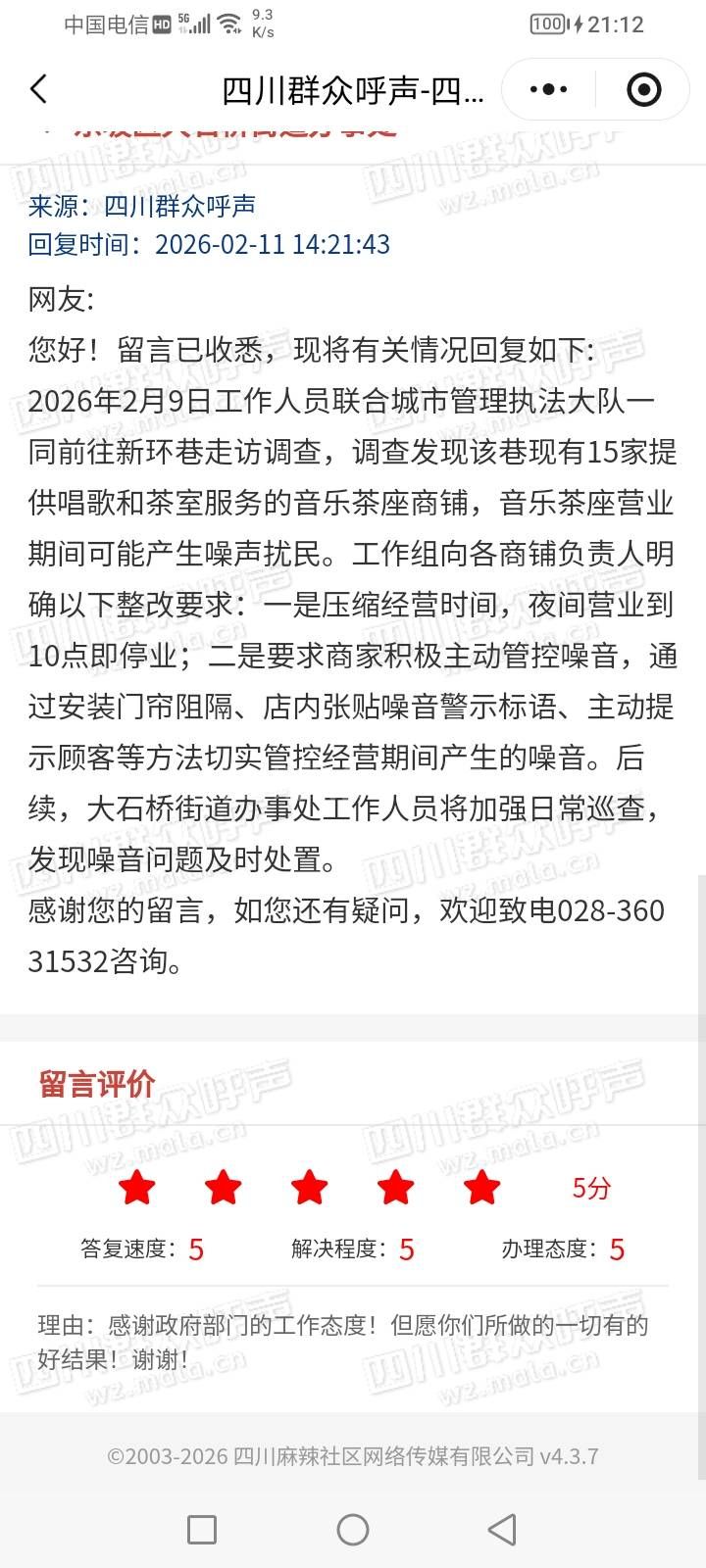The height and width of the screenshot is (1568, 706).
Task: Close the mini program with the circle button
Action: (x=643, y=89)
